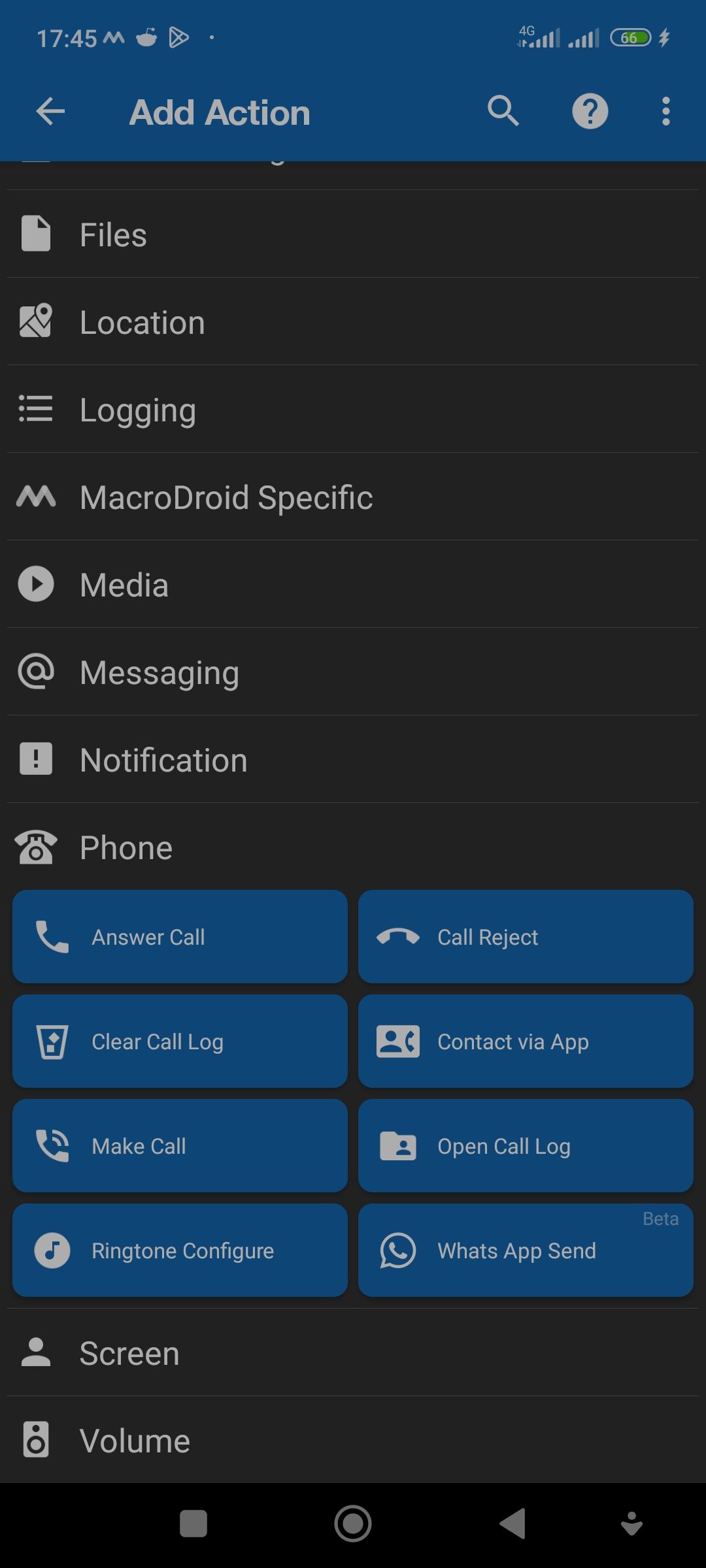
Task: Choose the Open Call Log action
Action: point(526,1146)
